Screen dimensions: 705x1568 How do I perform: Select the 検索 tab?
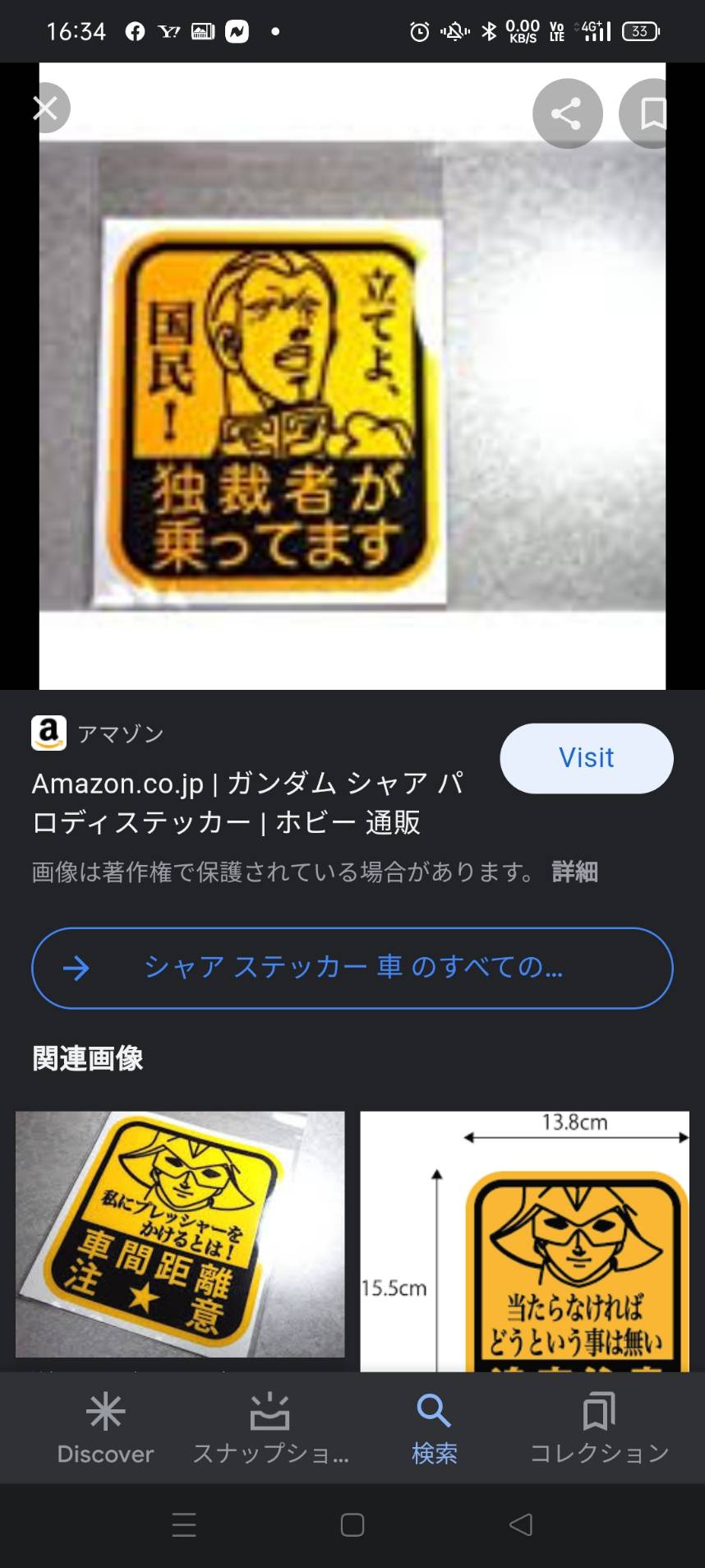[x=434, y=1429]
